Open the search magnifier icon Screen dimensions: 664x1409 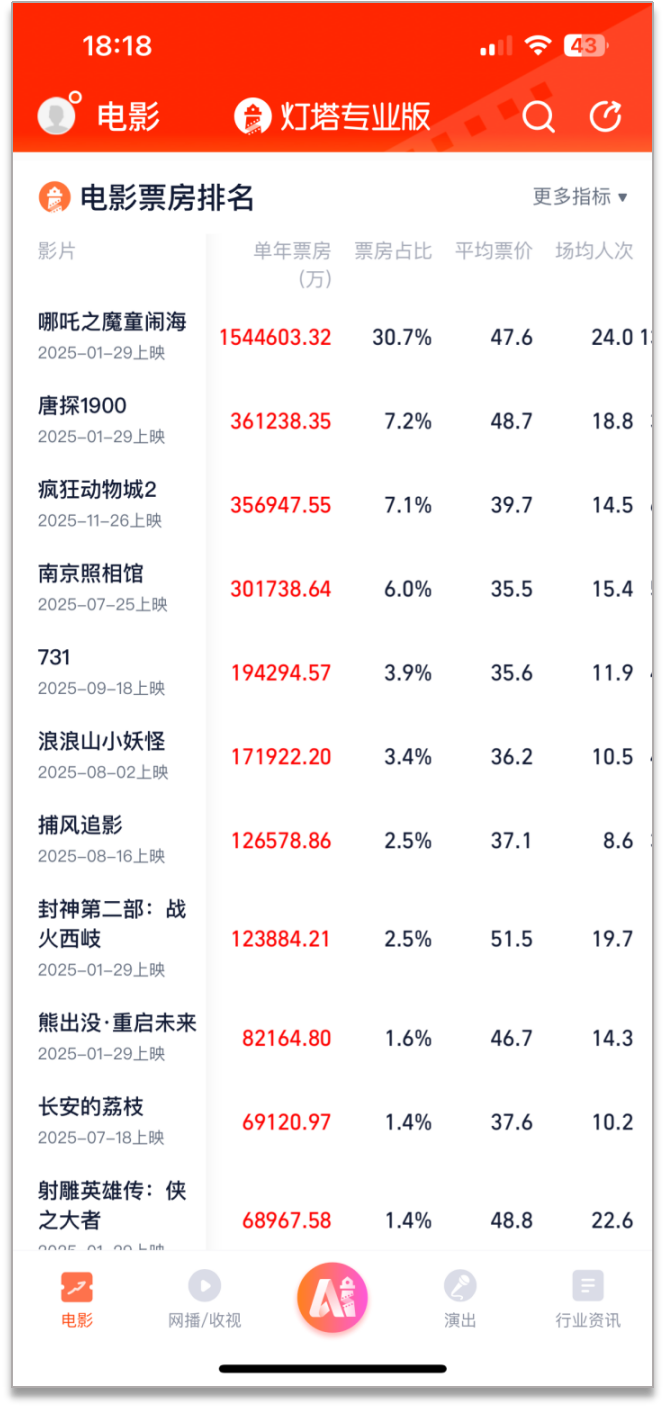coord(538,117)
